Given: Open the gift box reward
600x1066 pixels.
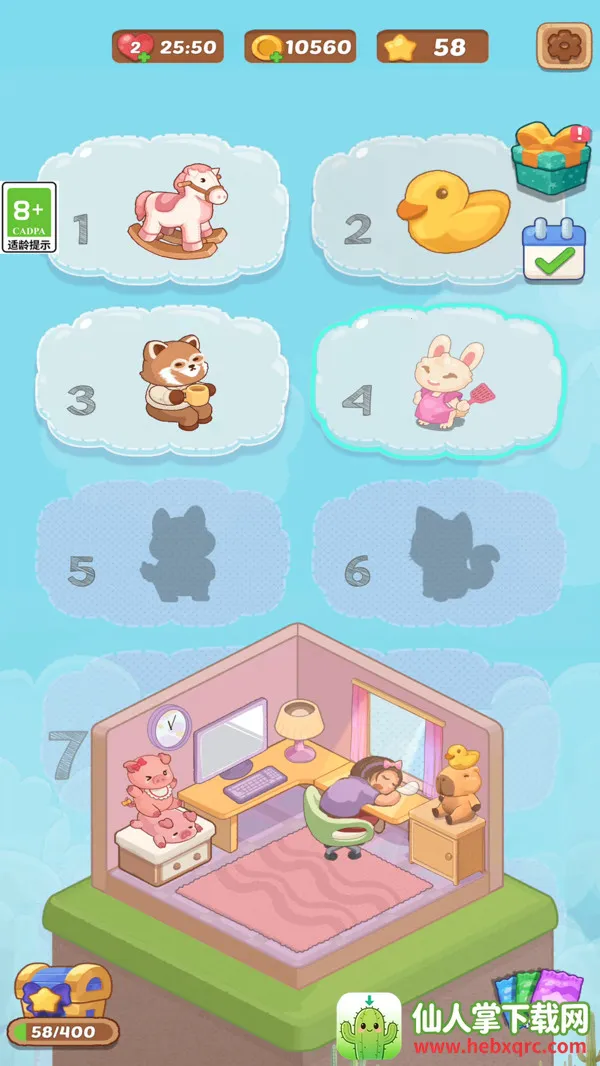Looking at the screenshot, I should pyautogui.click(x=551, y=160).
